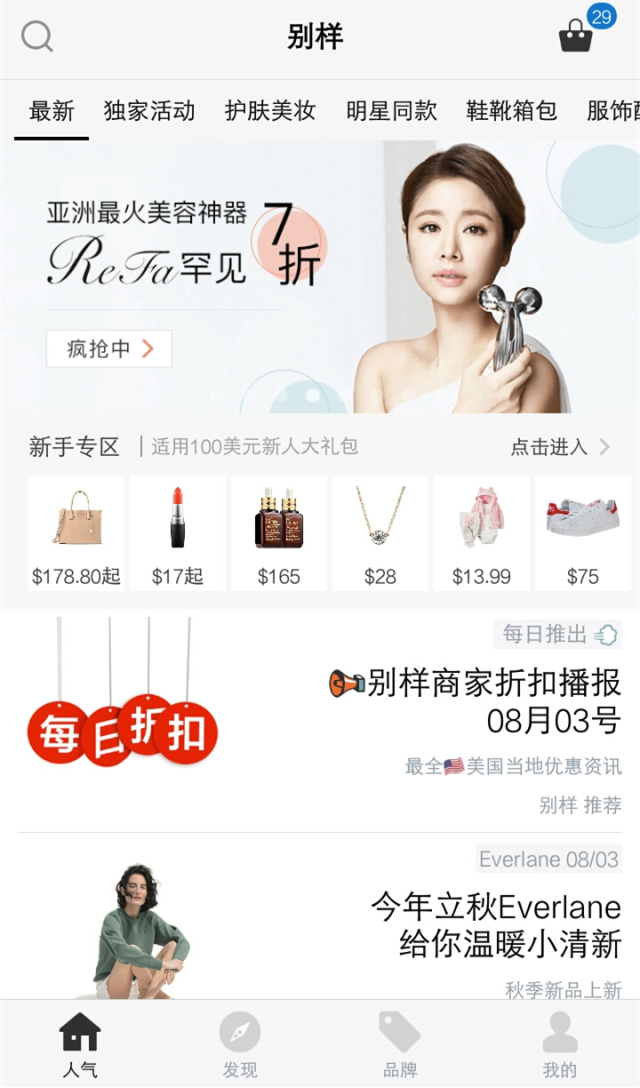Tap the 疯抢中 button on ReFa banner
This screenshot has height=1088, width=640.
pos(109,349)
